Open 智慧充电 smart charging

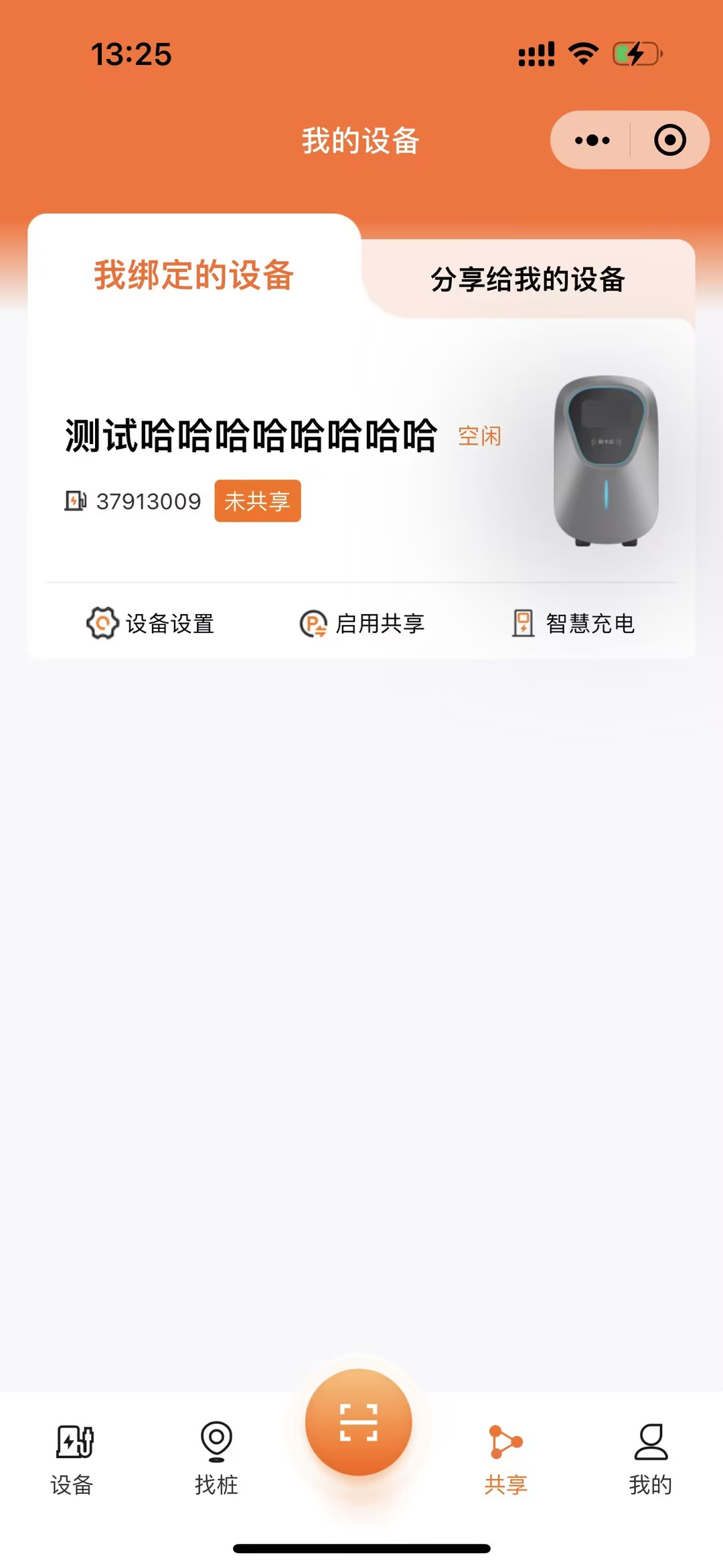pyautogui.click(x=573, y=624)
